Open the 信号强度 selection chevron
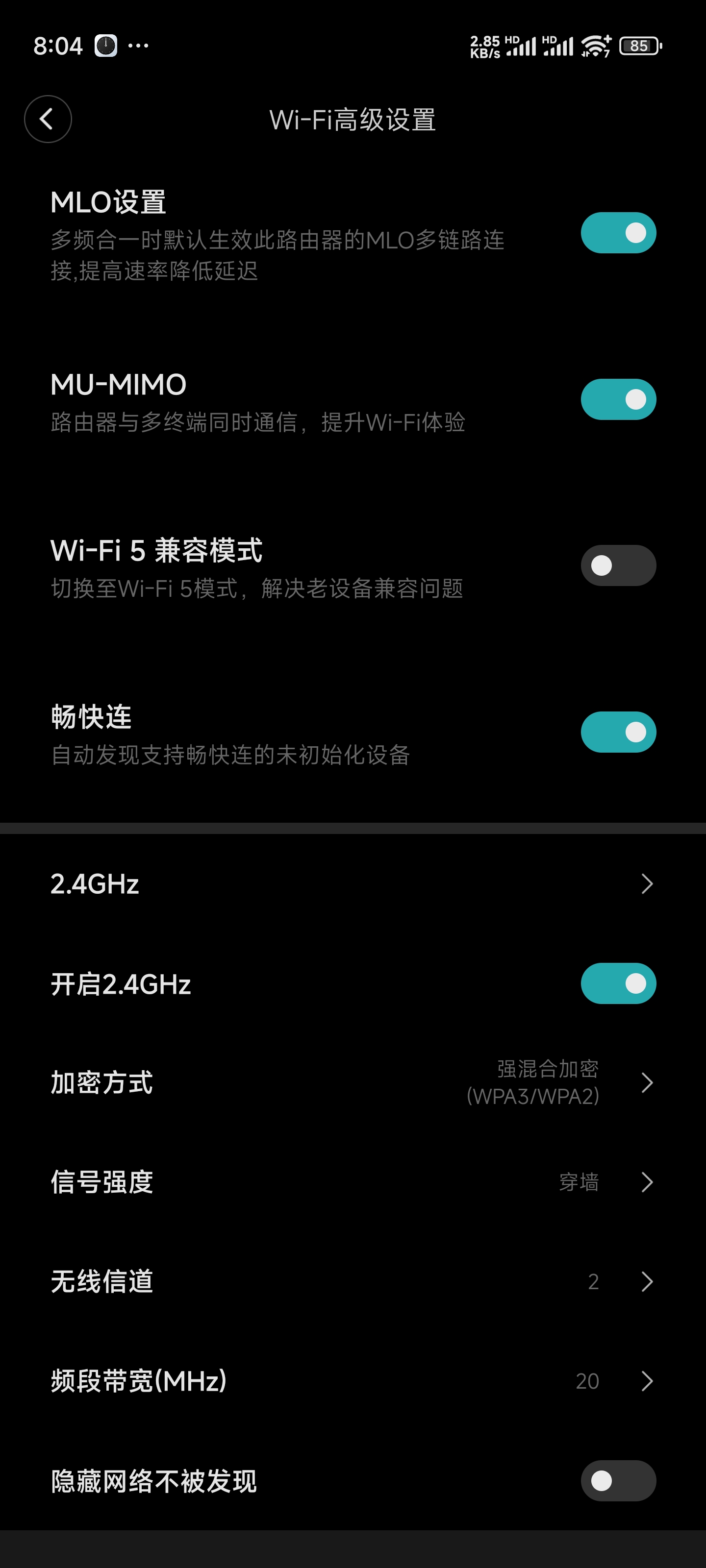 click(x=648, y=1181)
